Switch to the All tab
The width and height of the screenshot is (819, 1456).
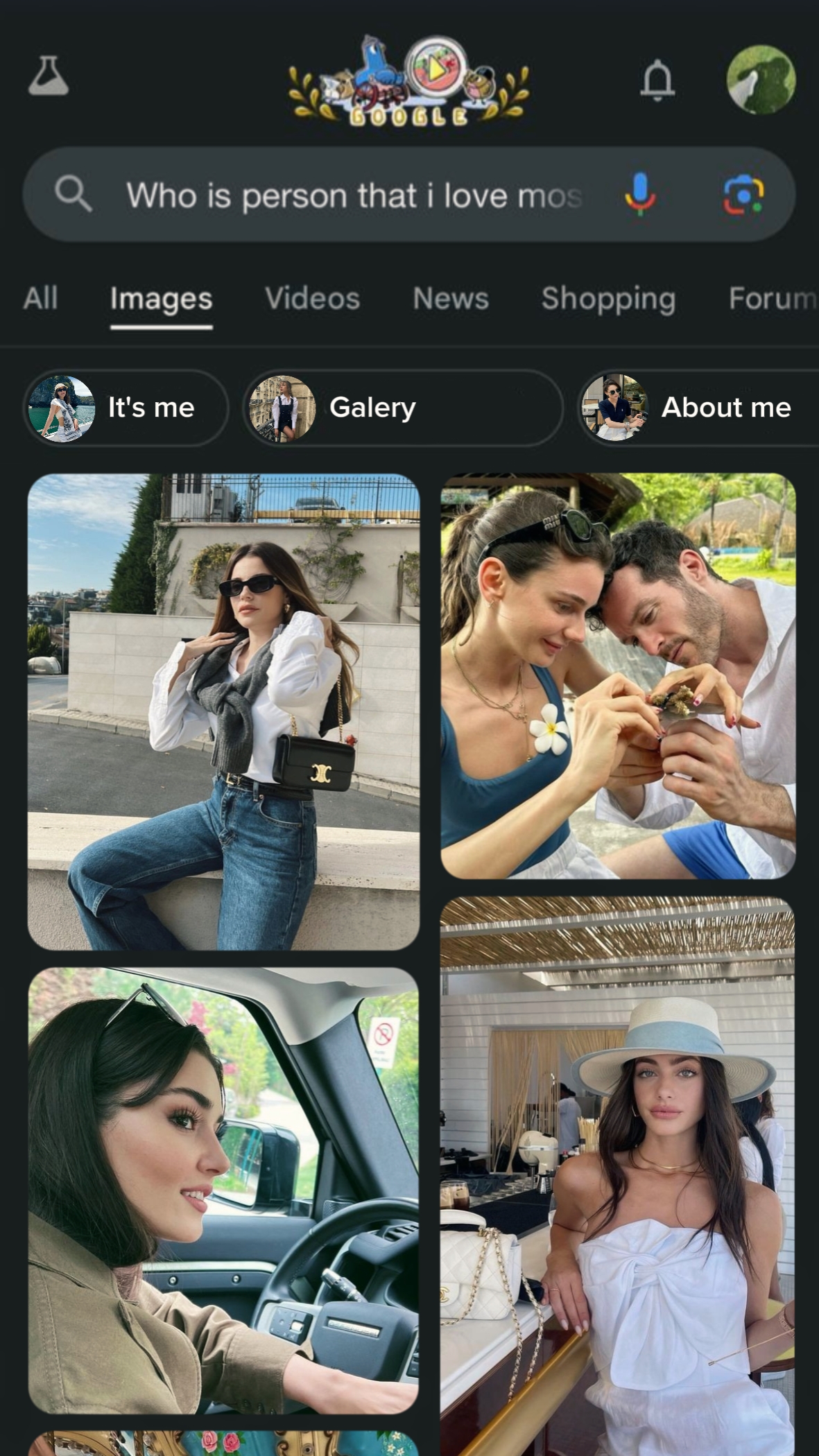[x=40, y=299]
